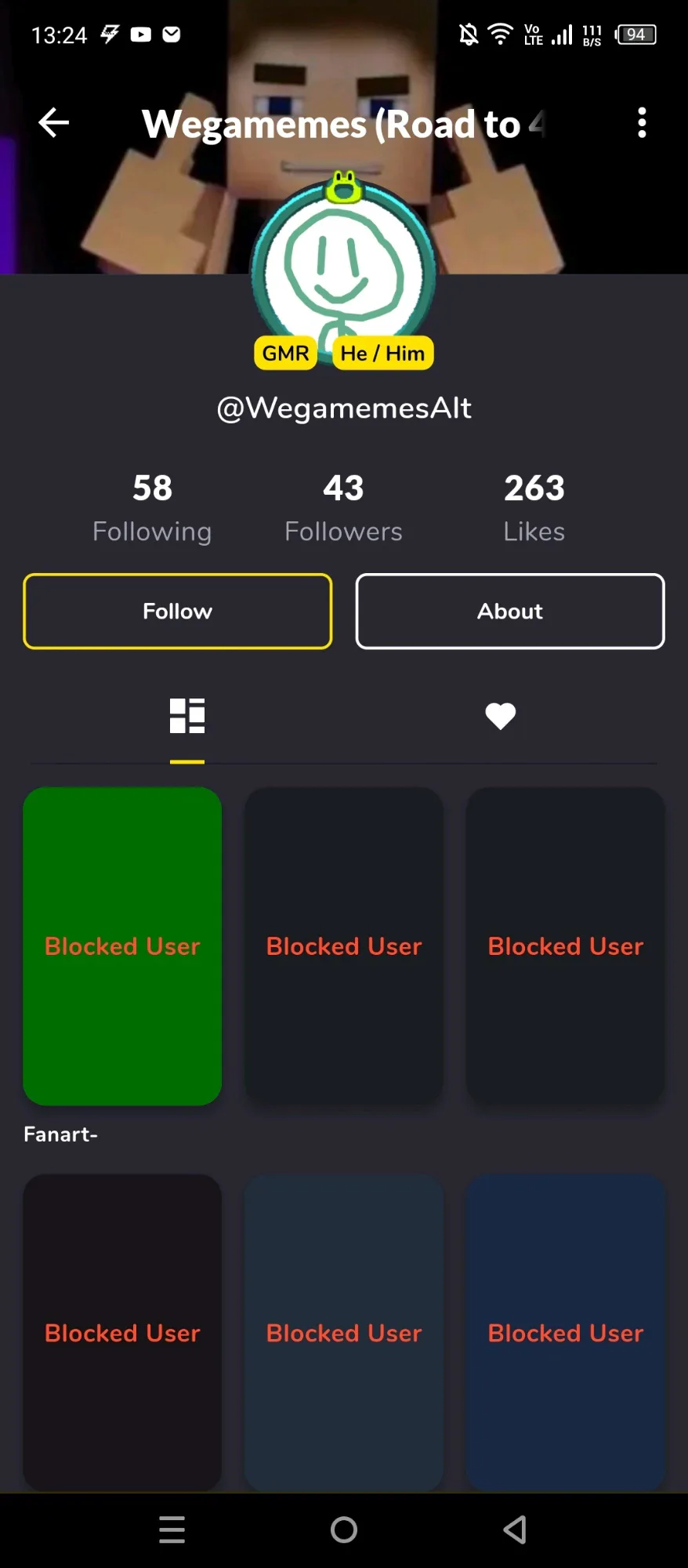Screen dimensions: 688x1568
Task: Go back using the top arrow
Action: 53,123
